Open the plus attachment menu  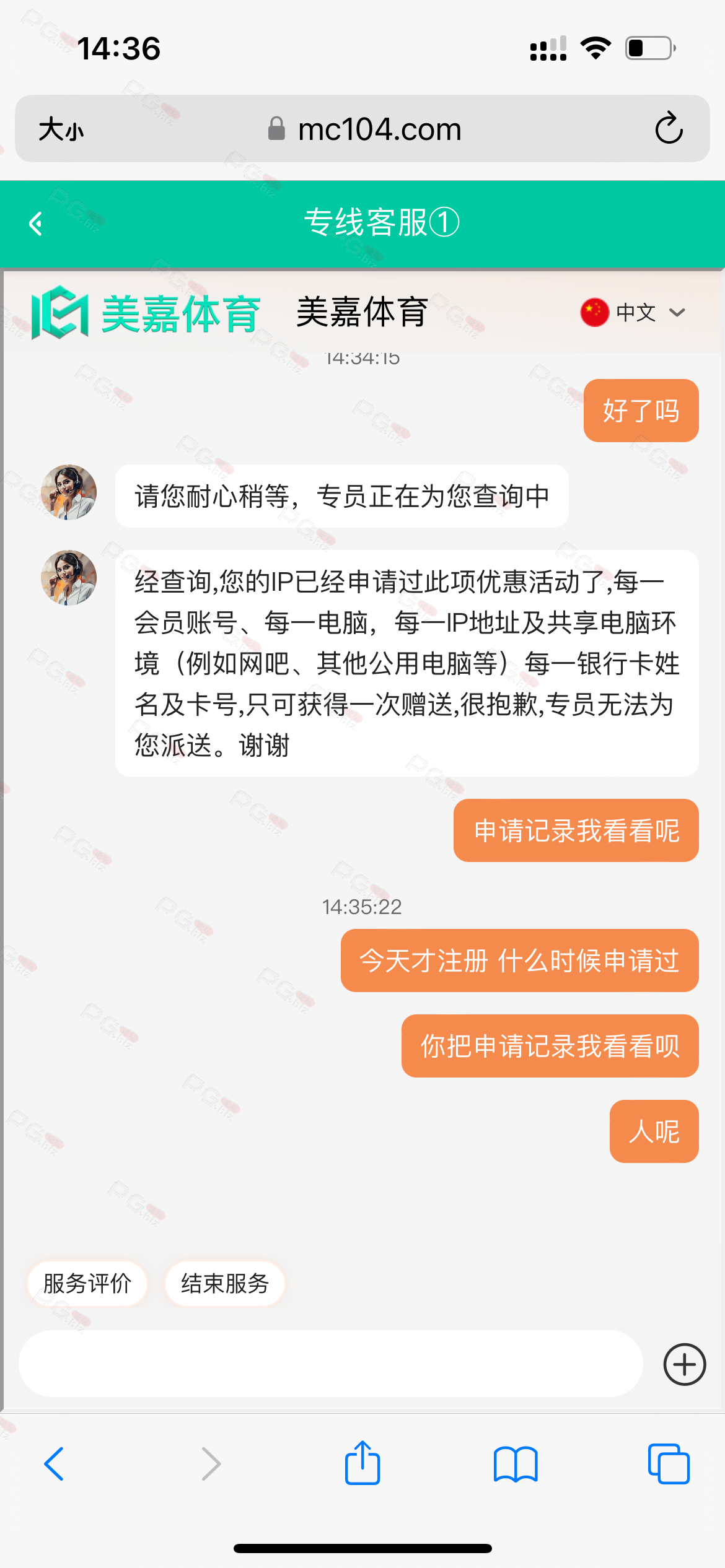pos(684,1364)
